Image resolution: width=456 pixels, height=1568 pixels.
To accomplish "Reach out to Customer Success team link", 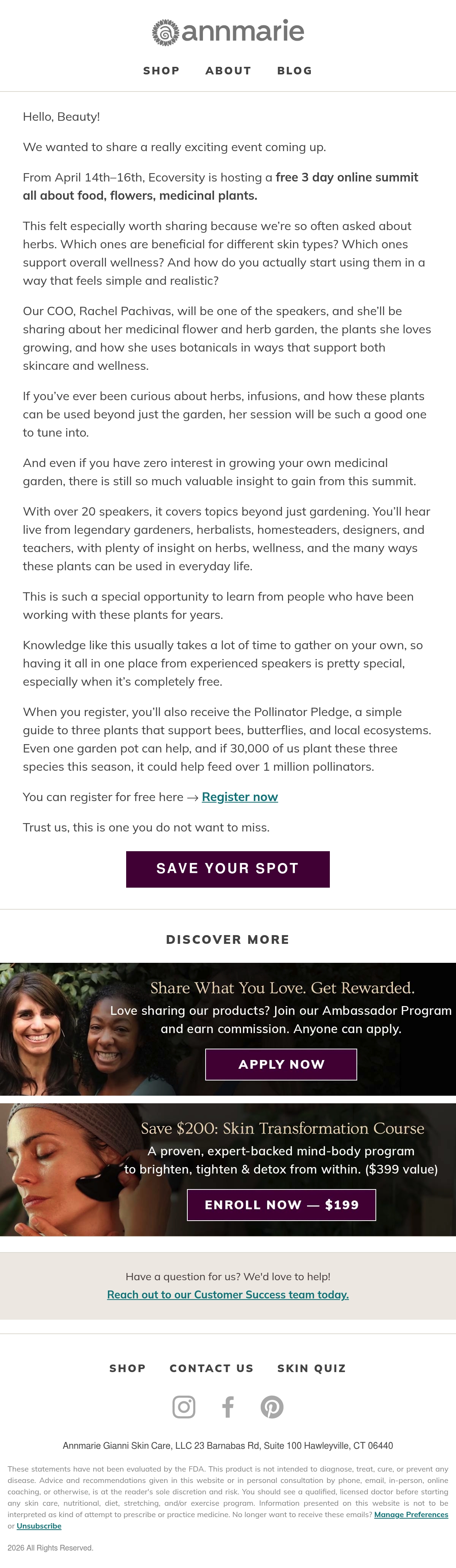I will click(x=228, y=1295).
